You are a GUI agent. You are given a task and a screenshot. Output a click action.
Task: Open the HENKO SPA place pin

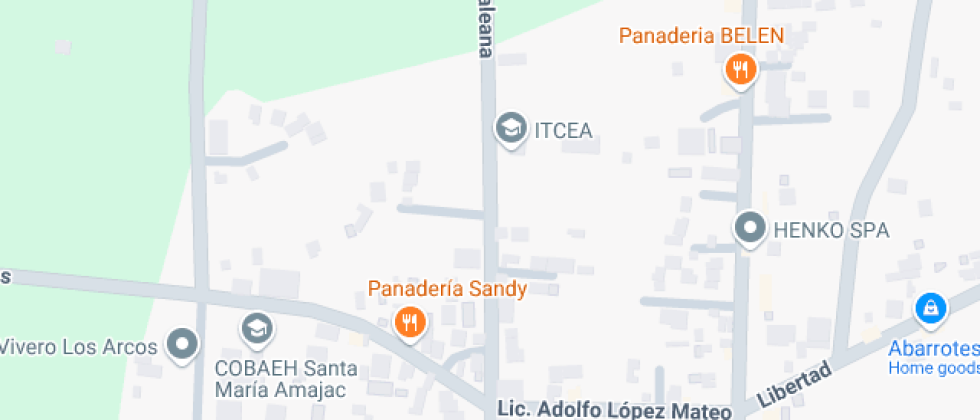point(750,229)
